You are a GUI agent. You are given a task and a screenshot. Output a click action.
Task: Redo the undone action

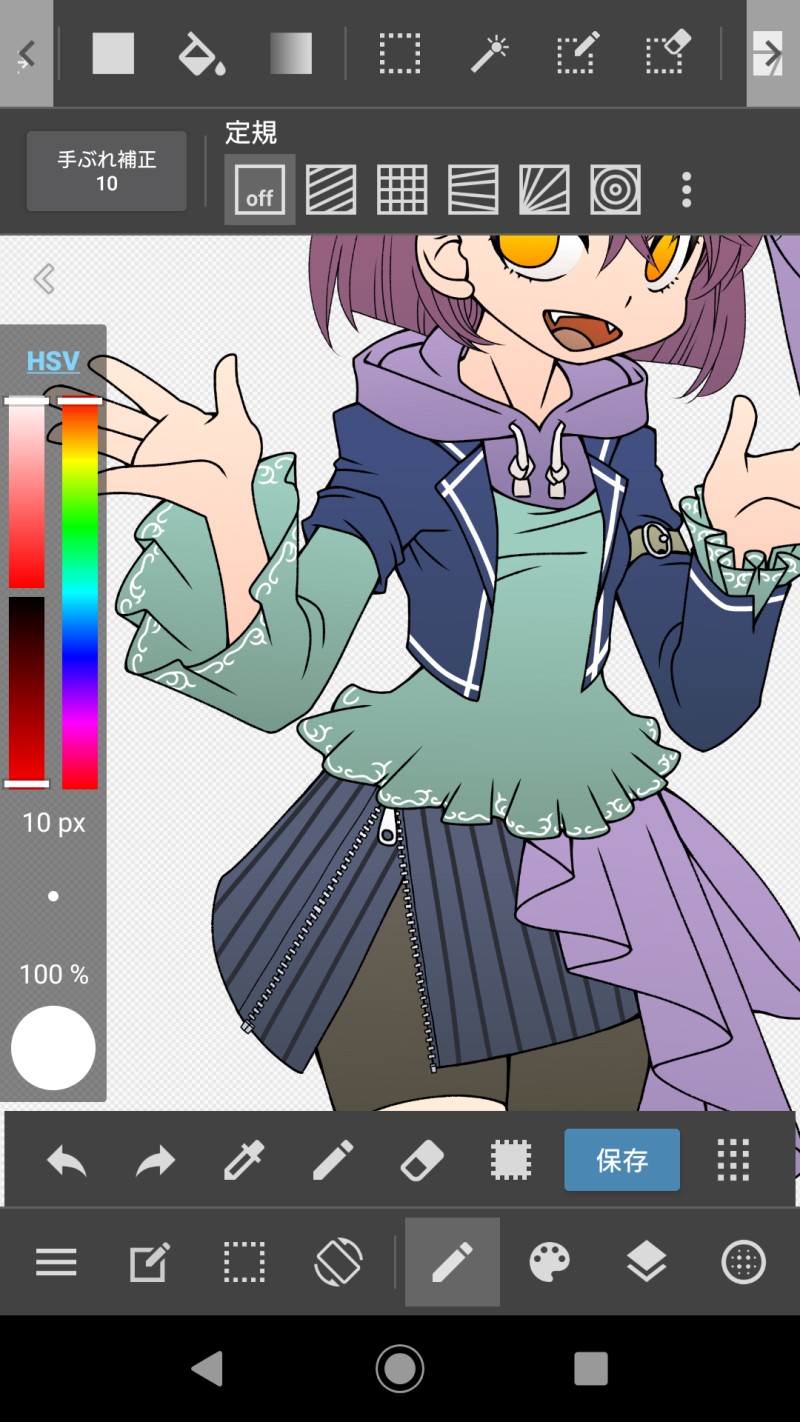(x=155, y=1161)
